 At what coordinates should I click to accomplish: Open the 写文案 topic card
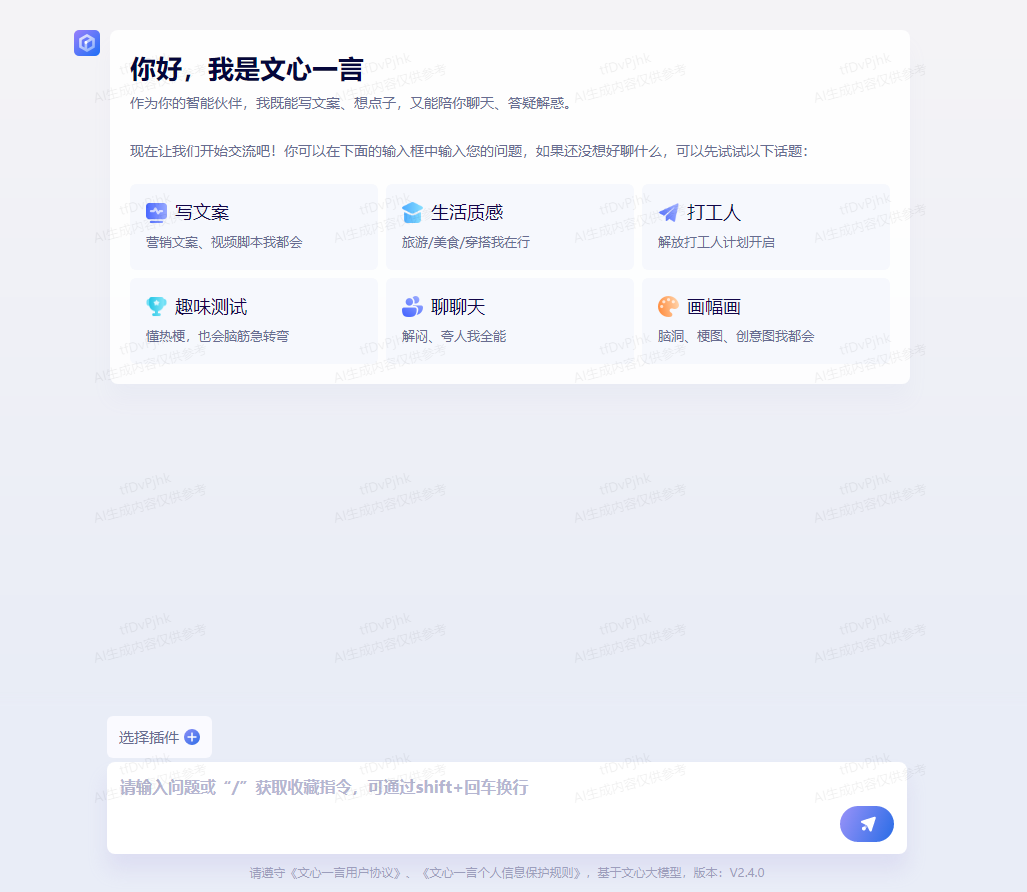coord(253,226)
